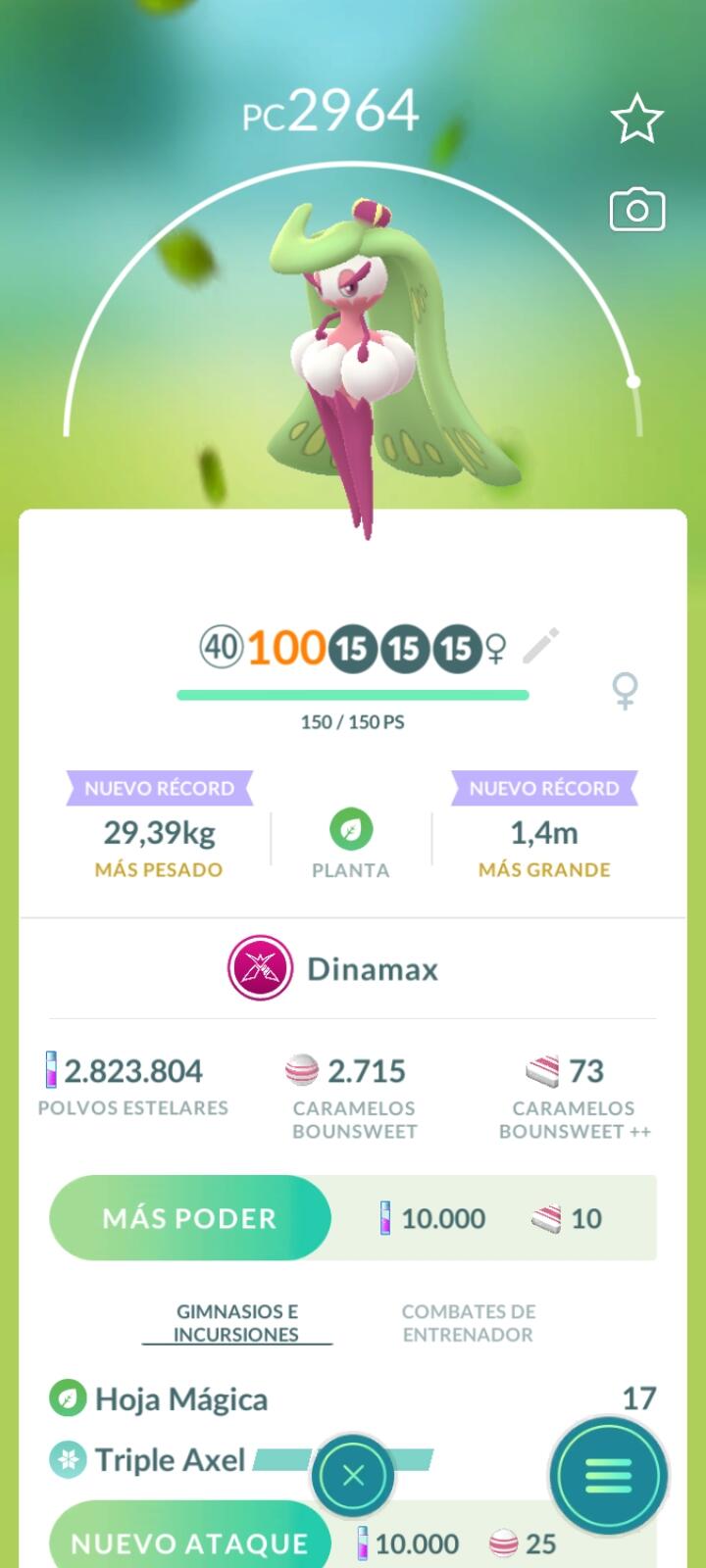Image resolution: width=706 pixels, height=1568 pixels.
Task: Tap NUEVO ATAQUE to unlock a new attack
Action: click(189, 1543)
